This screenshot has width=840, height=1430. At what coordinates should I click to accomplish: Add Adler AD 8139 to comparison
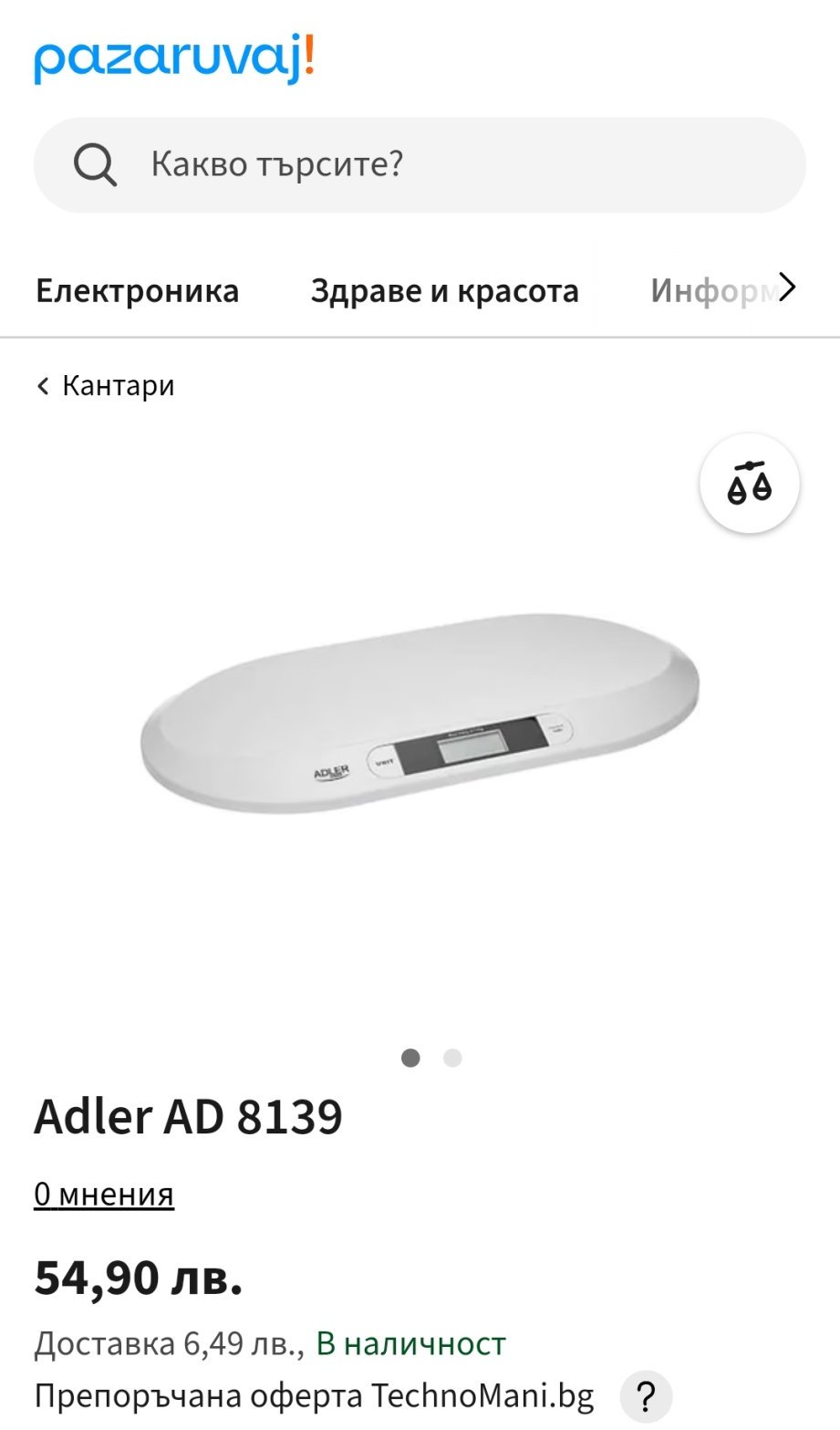tap(749, 484)
